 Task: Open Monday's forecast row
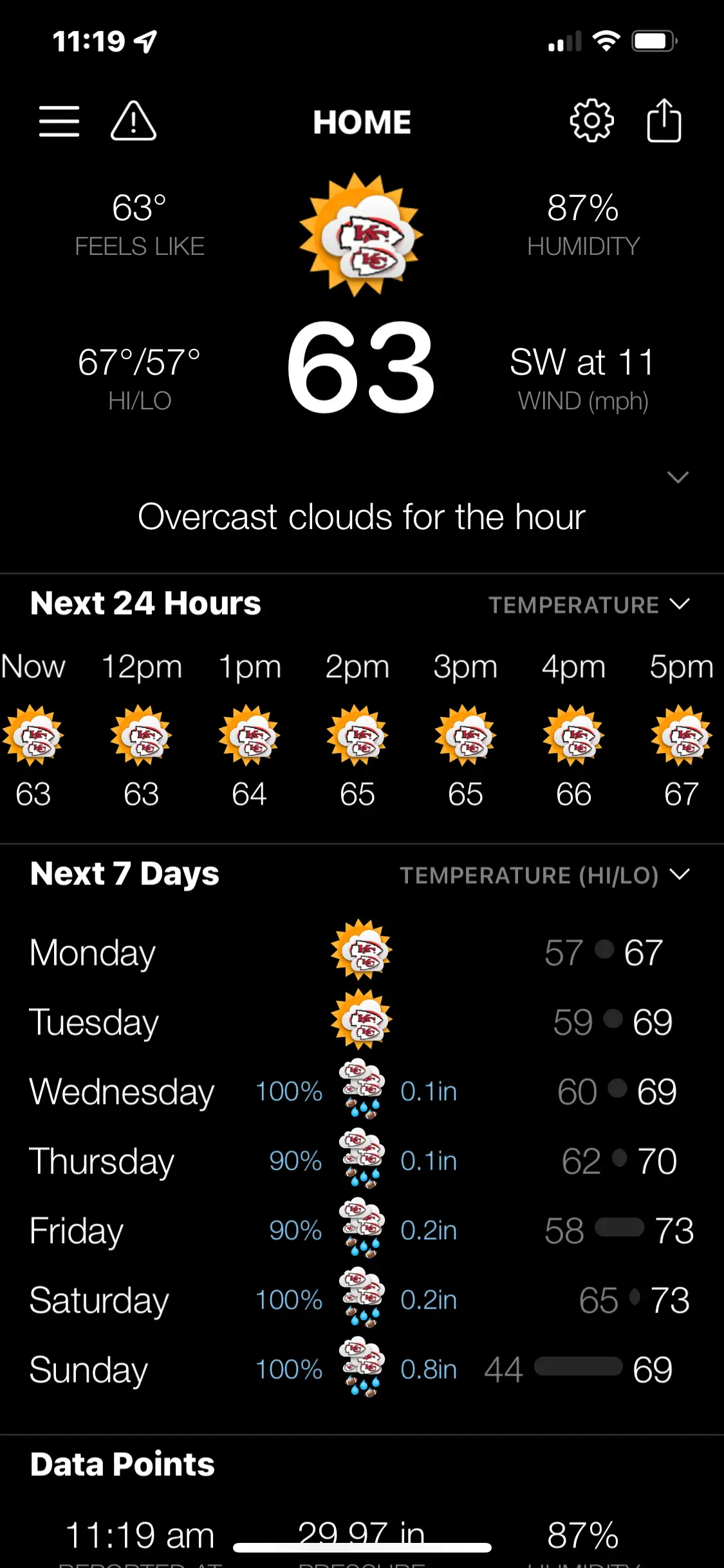[360, 953]
